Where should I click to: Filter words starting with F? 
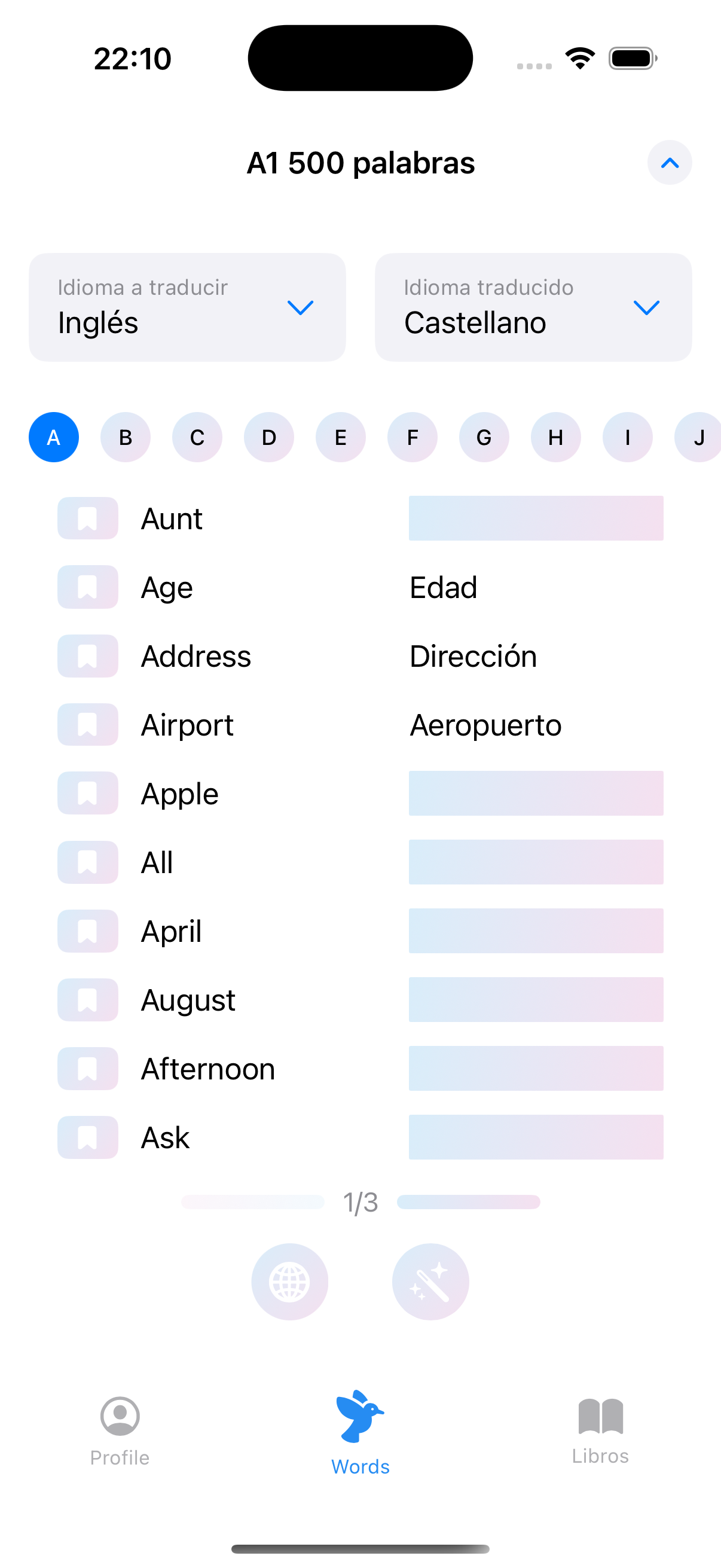tap(413, 437)
